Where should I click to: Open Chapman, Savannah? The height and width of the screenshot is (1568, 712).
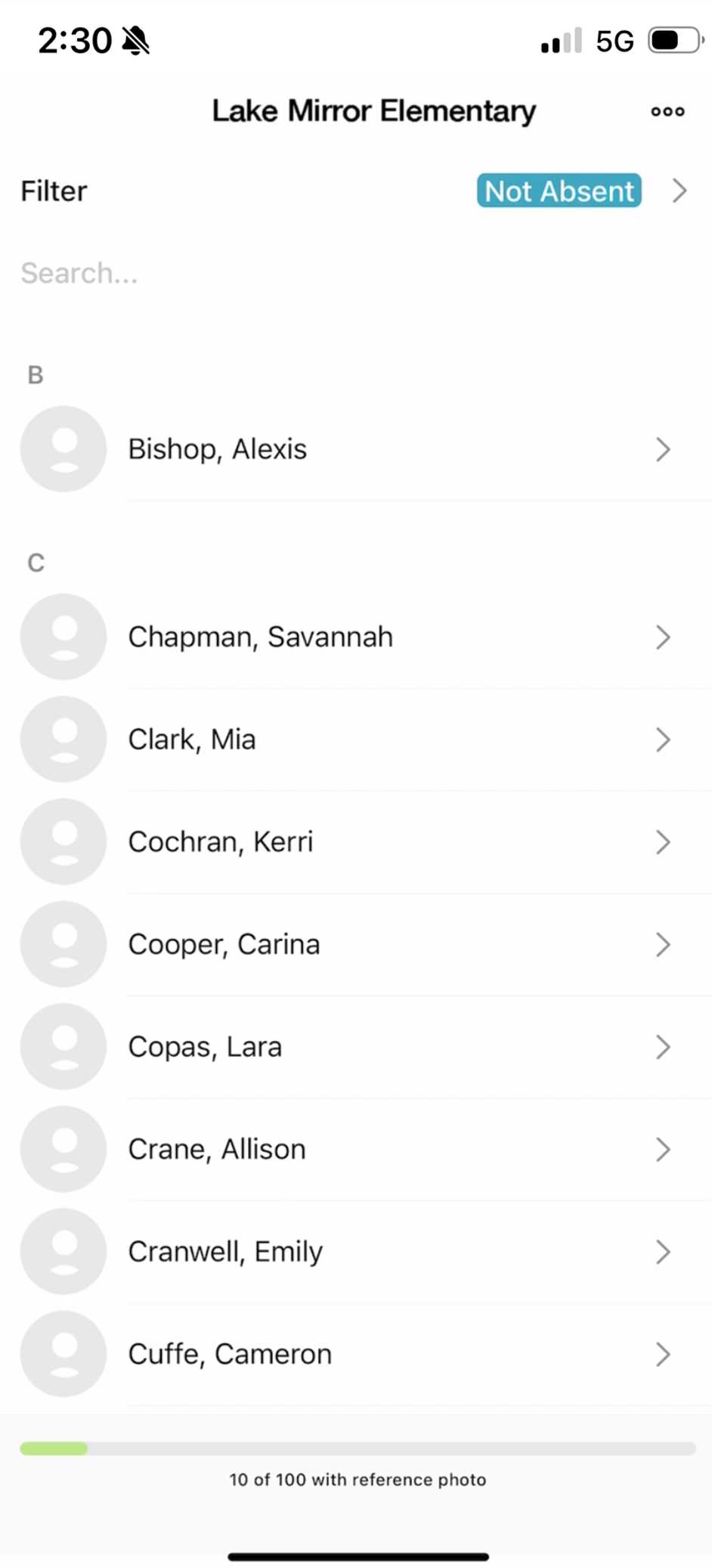[356, 637]
